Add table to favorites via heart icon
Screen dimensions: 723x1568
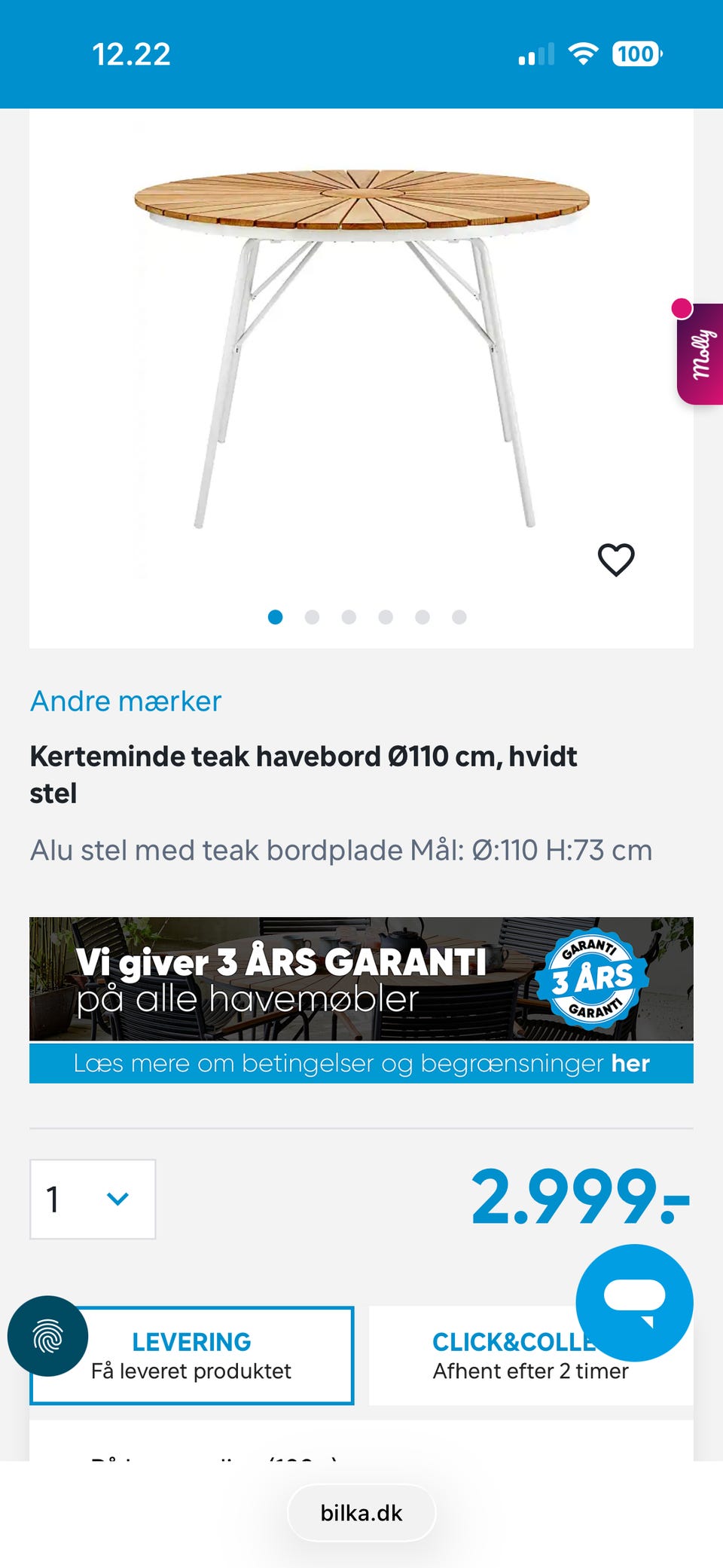(x=616, y=559)
